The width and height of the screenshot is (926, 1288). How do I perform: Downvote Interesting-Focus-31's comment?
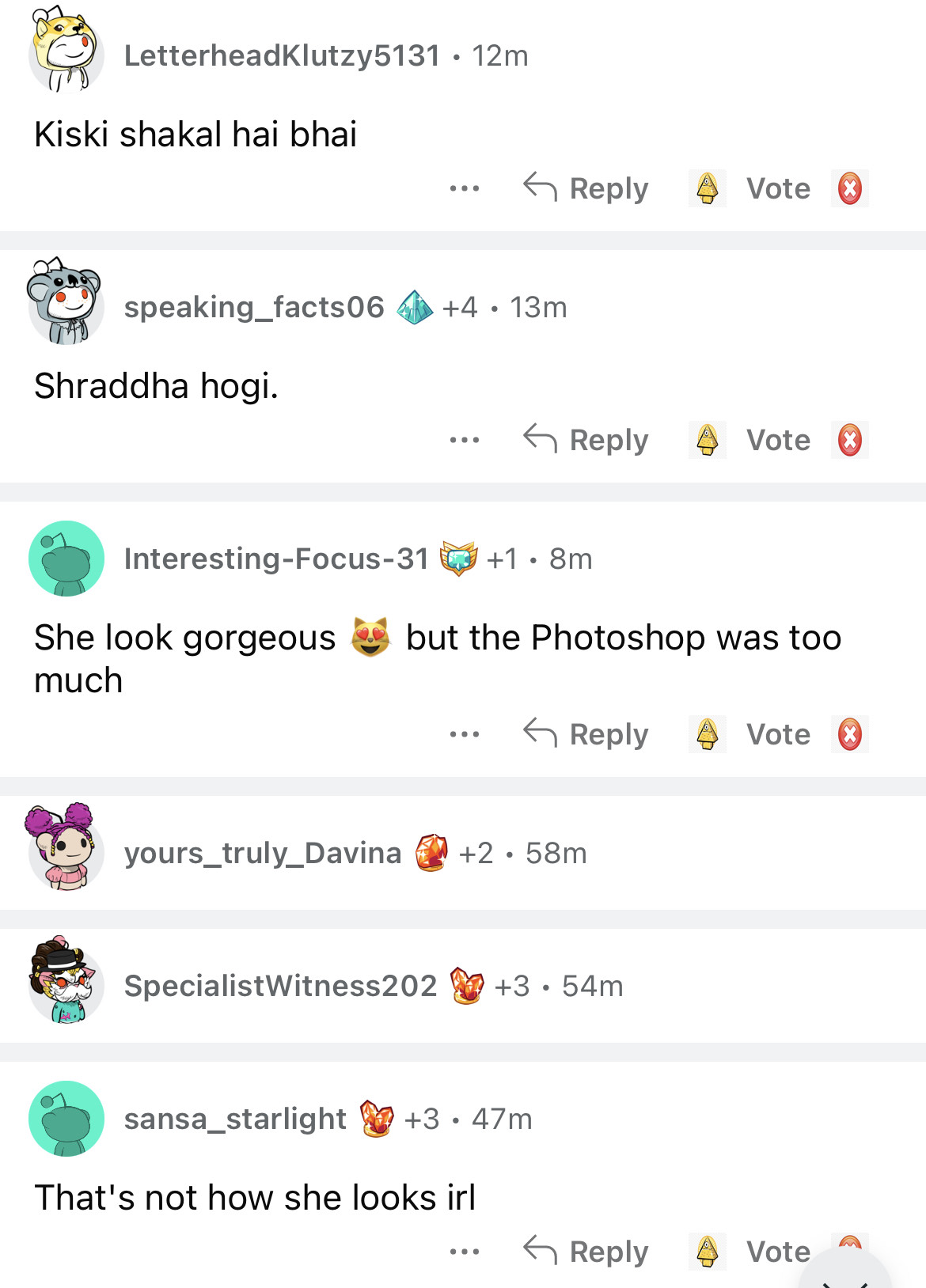[x=849, y=734]
